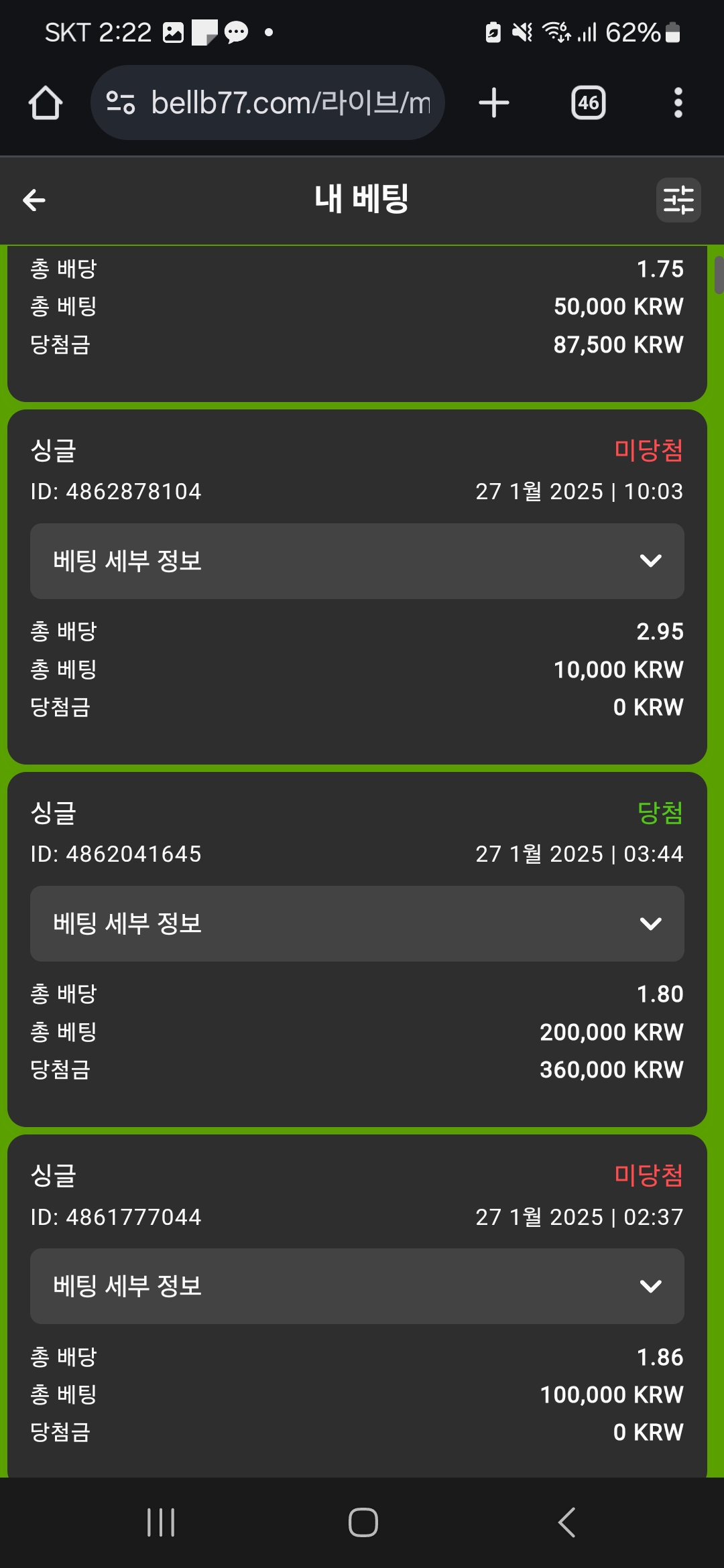The width and height of the screenshot is (724, 1568).
Task: Expand 베팅 세부 정보 for ID 4861777044
Action: click(357, 1286)
